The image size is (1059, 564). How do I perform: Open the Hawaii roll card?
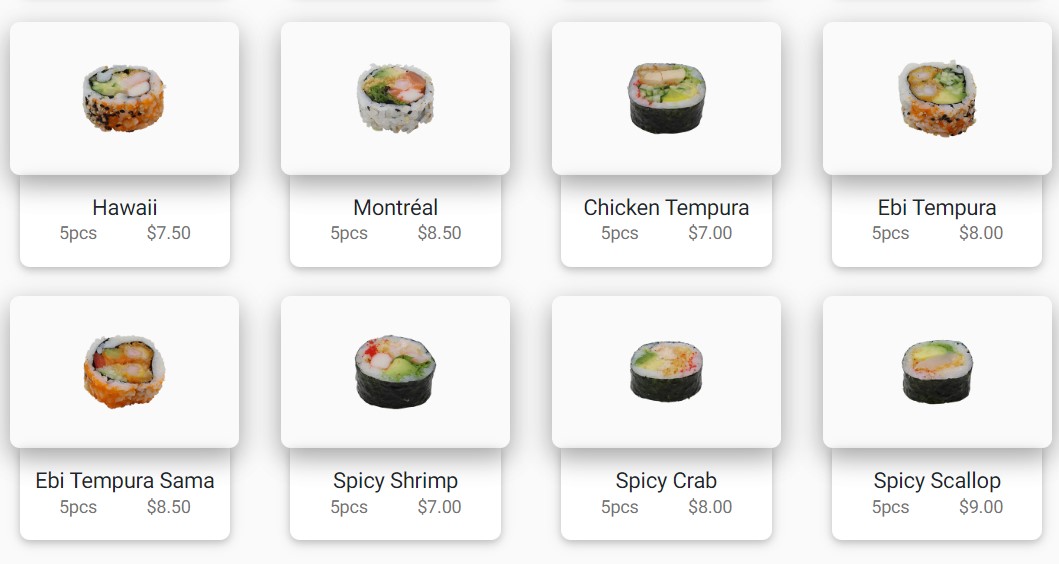pos(124,99)
